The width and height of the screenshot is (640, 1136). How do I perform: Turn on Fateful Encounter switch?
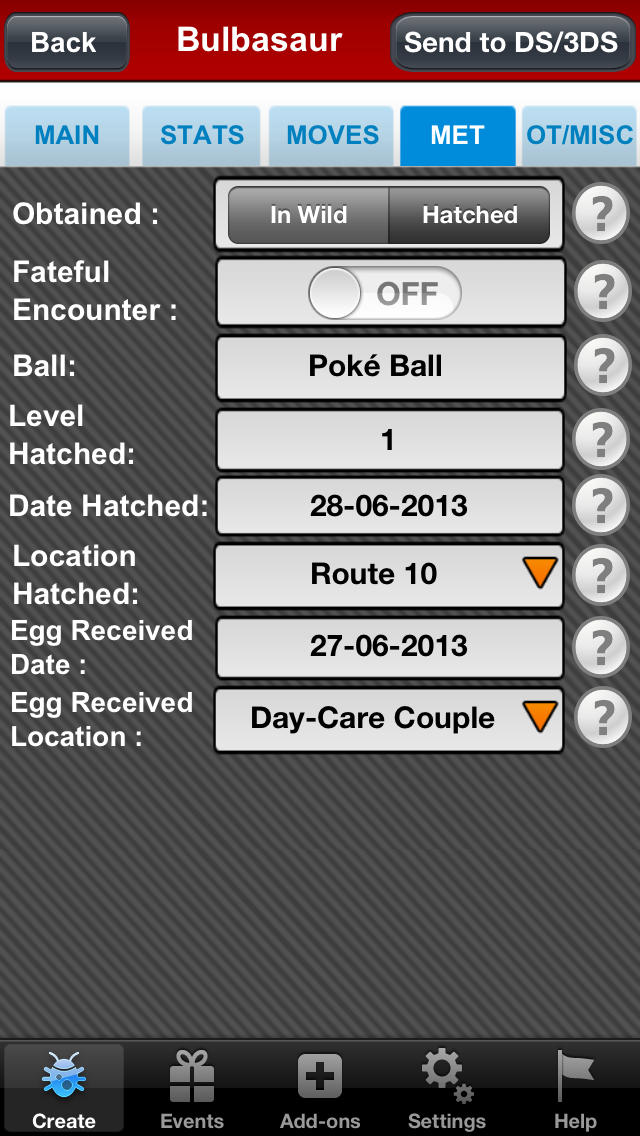(x=385, y=293)
